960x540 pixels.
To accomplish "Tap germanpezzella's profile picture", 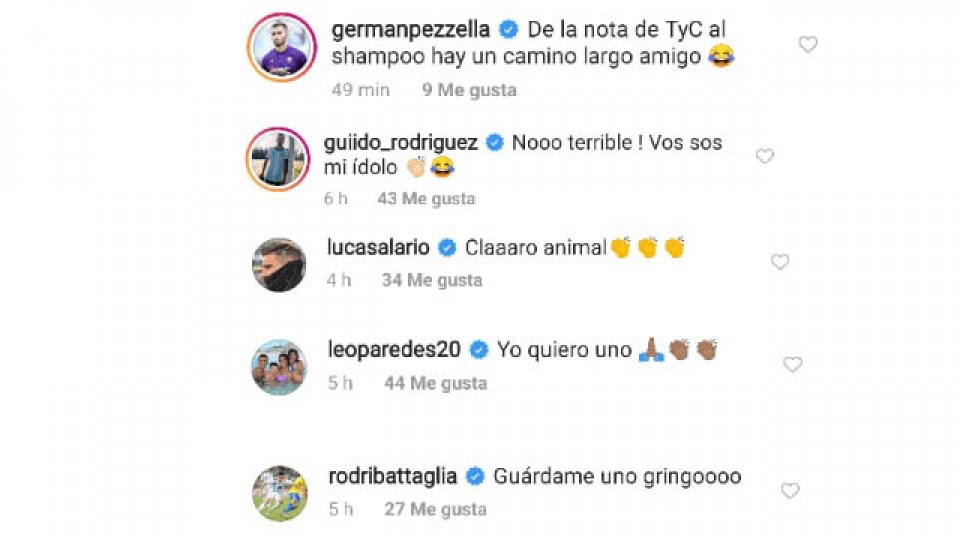I will pyautogui.click(x=280, y=46).
